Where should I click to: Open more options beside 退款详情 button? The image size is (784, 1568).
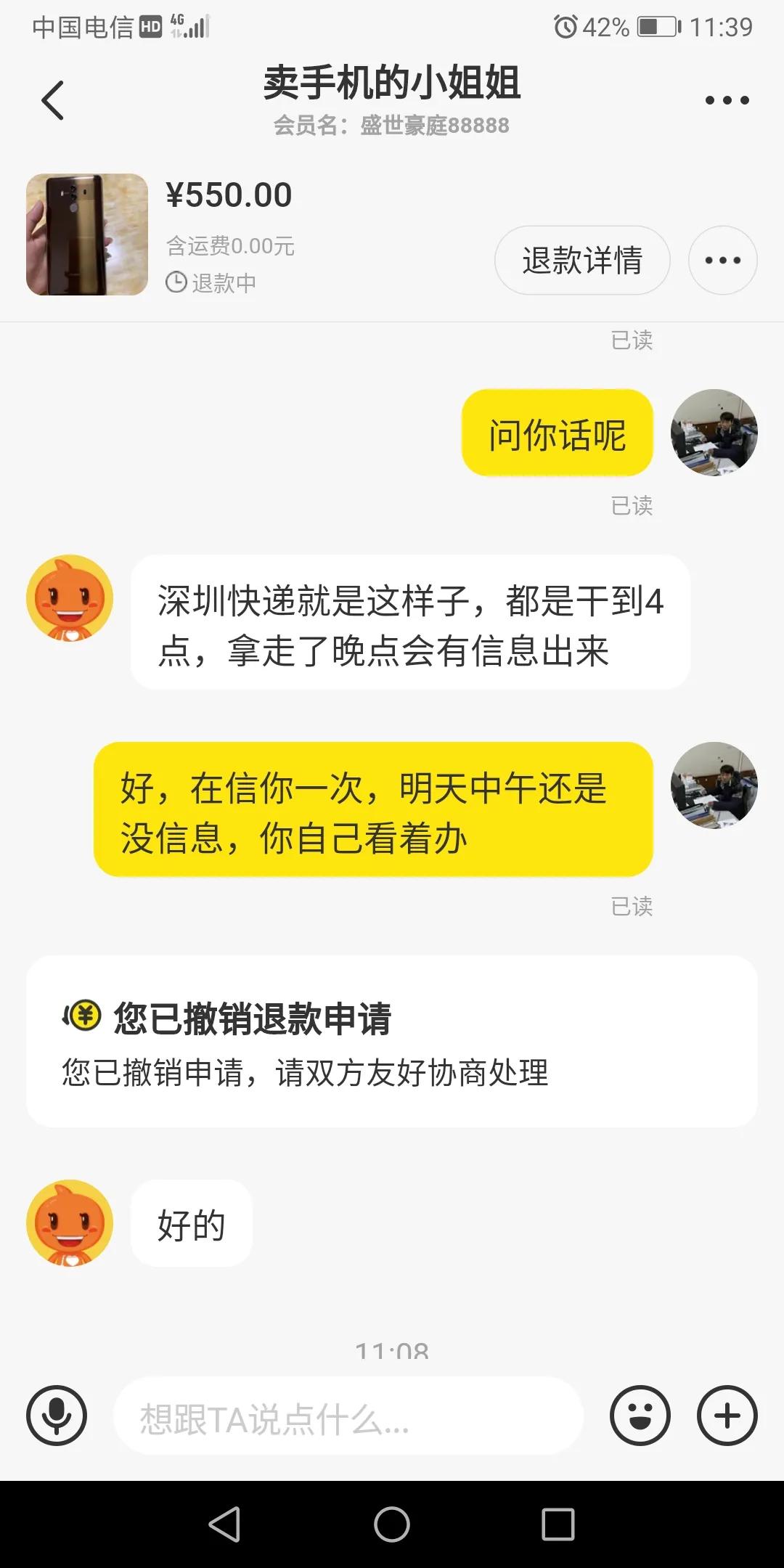tap(722, 260)
